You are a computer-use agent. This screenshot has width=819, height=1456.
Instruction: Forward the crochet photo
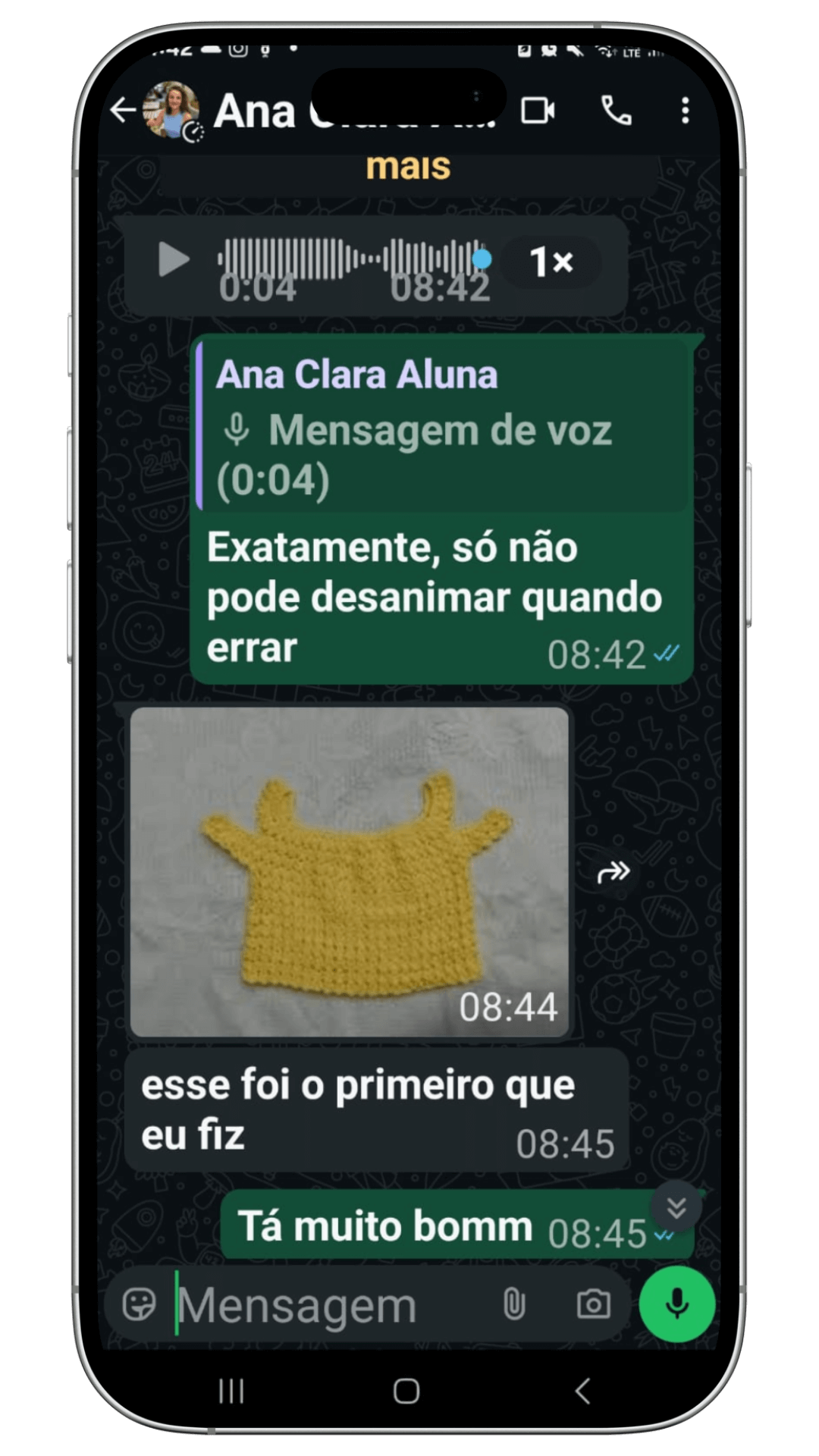click(613, 872)
